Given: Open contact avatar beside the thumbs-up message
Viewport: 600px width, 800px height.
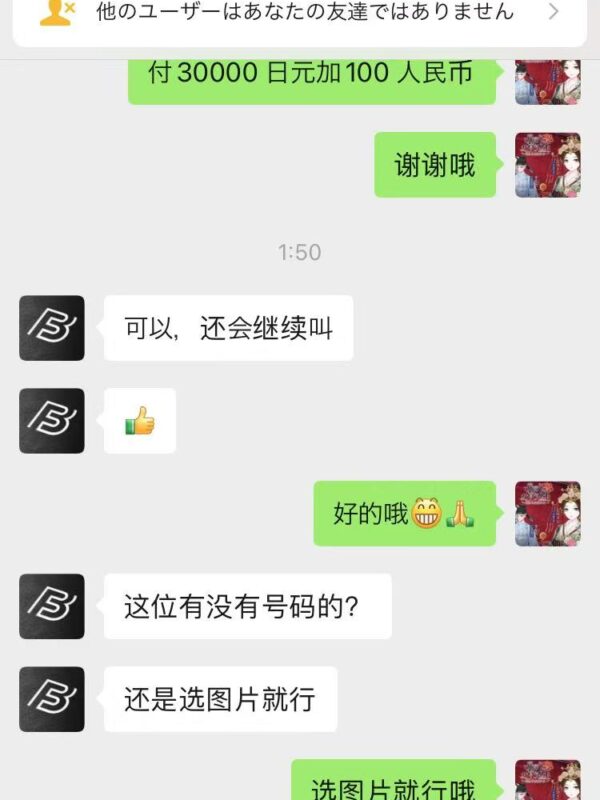Looking at the screenshot, I should click(52, 421).
